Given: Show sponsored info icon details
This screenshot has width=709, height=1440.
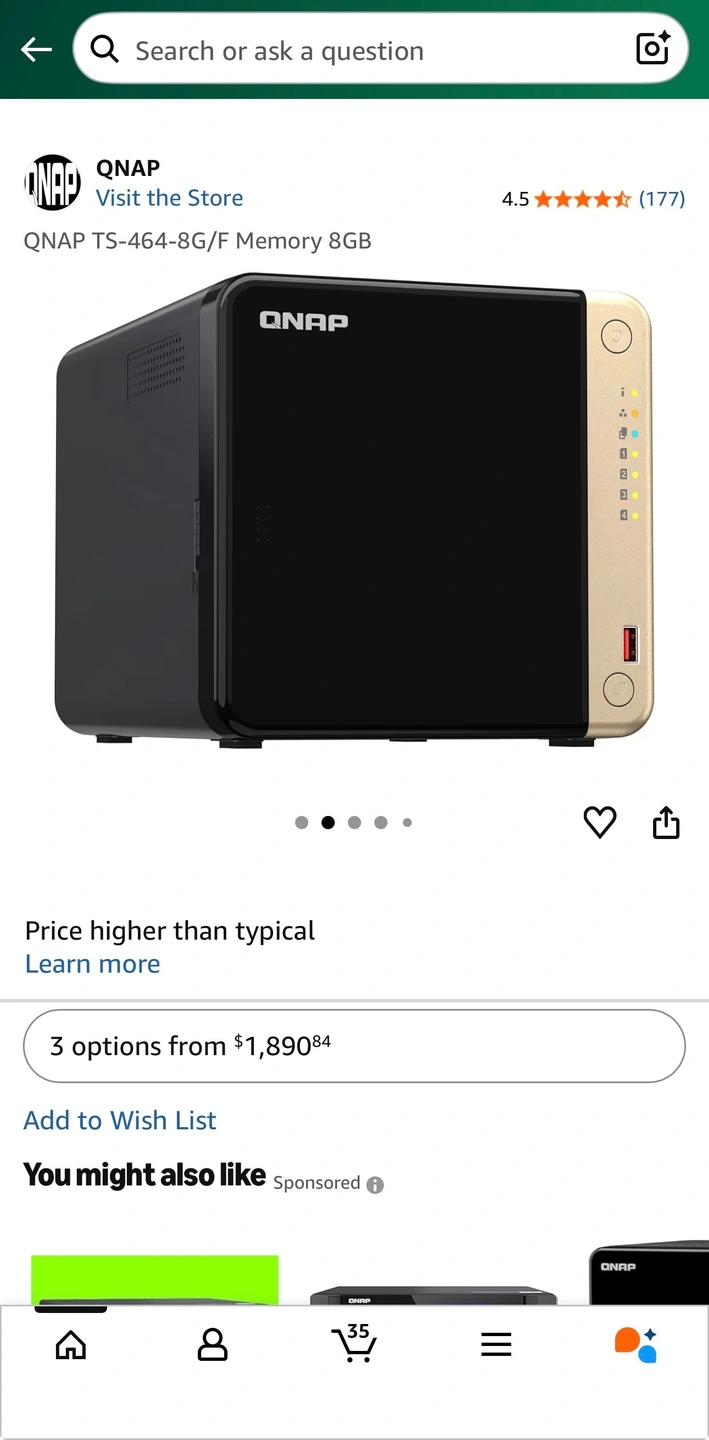Looking at the screenshot, I should 375,1185.
